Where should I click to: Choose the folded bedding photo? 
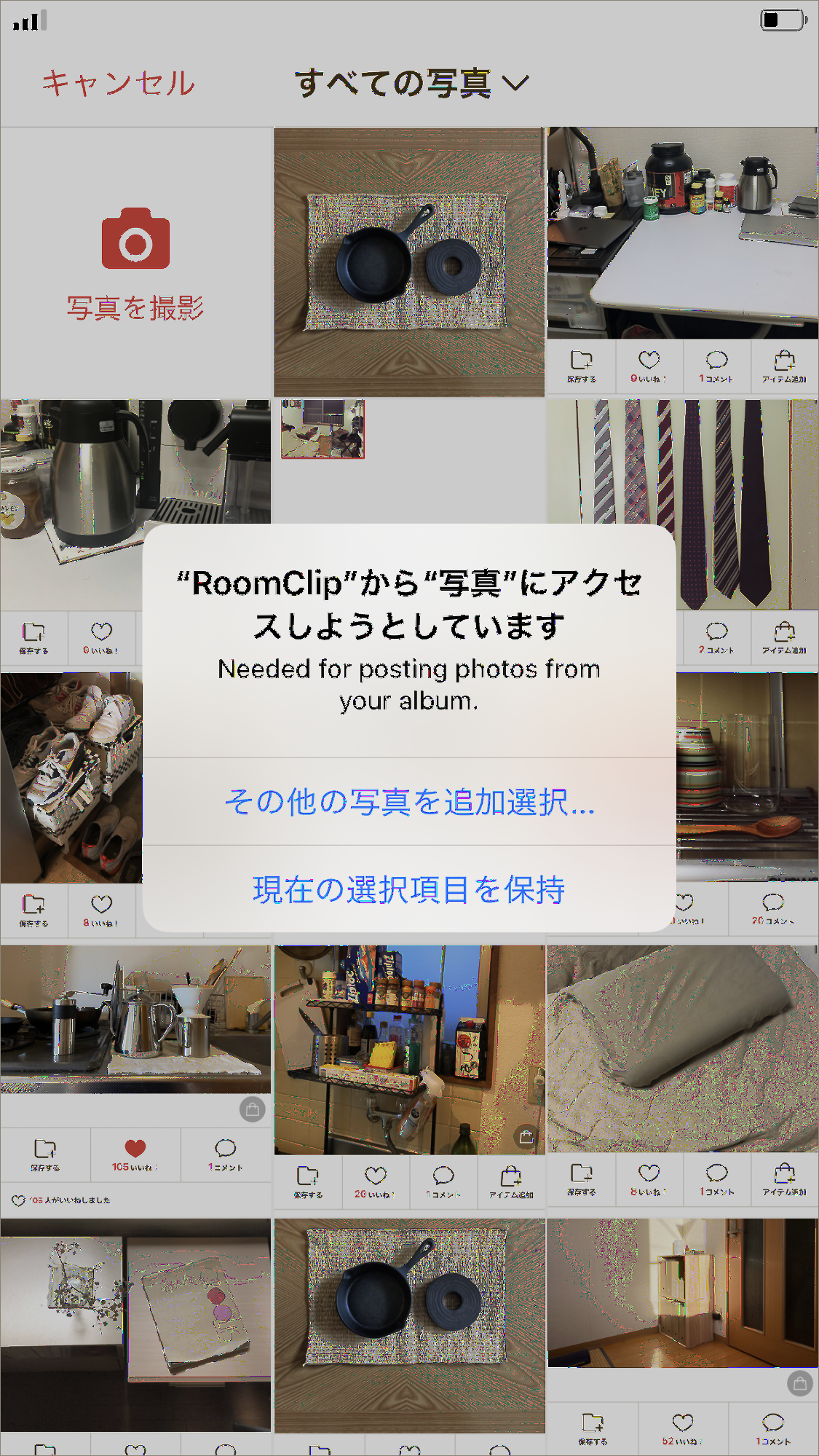click(x=682, y=1049)
